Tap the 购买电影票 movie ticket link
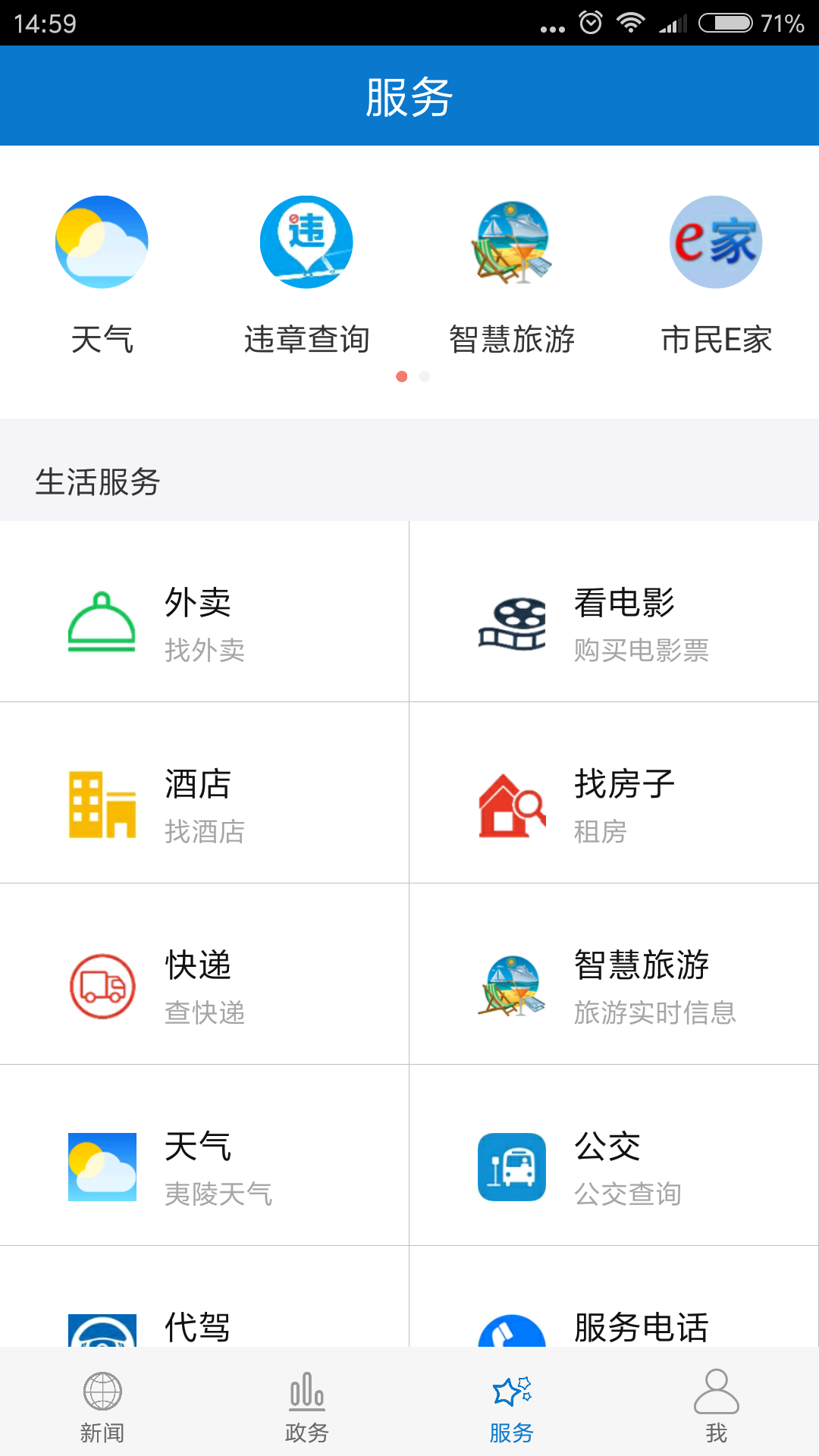The image size is (819, 1456). click(642, 650)
